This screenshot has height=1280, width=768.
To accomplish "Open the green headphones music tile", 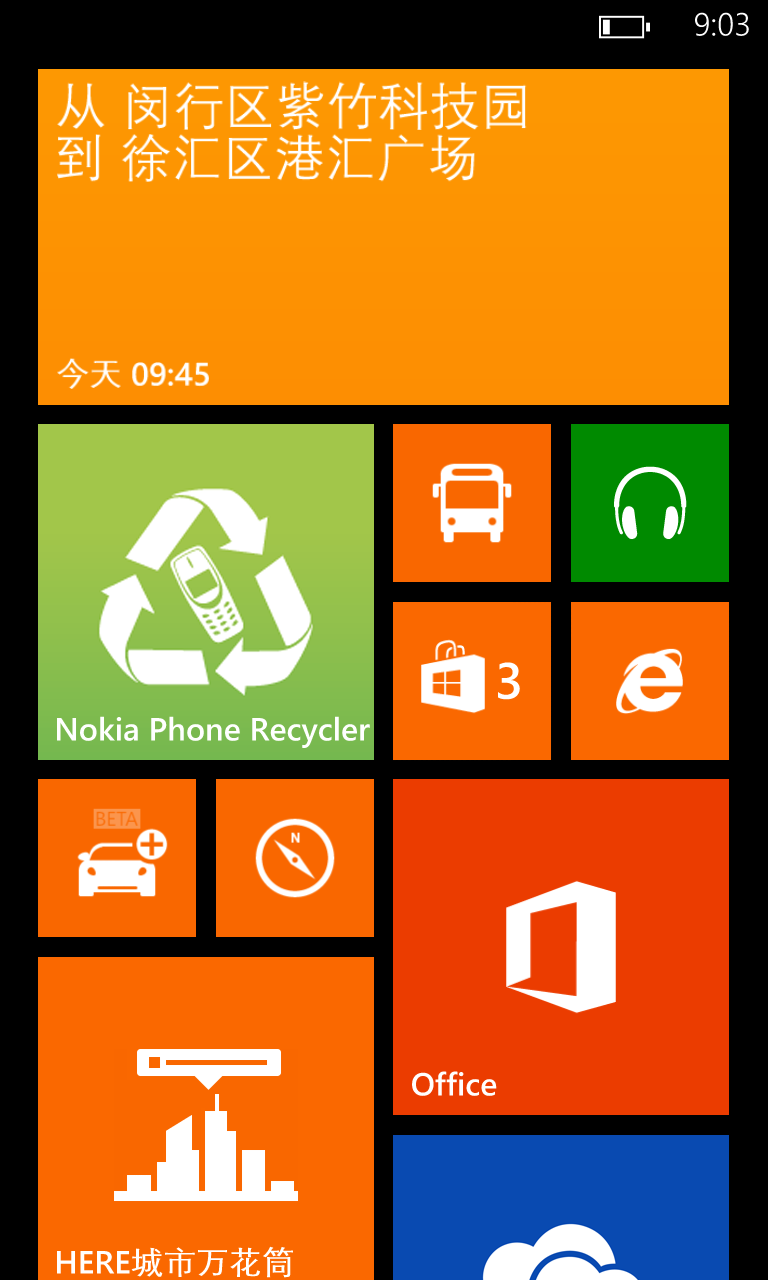I will (650, 503).
